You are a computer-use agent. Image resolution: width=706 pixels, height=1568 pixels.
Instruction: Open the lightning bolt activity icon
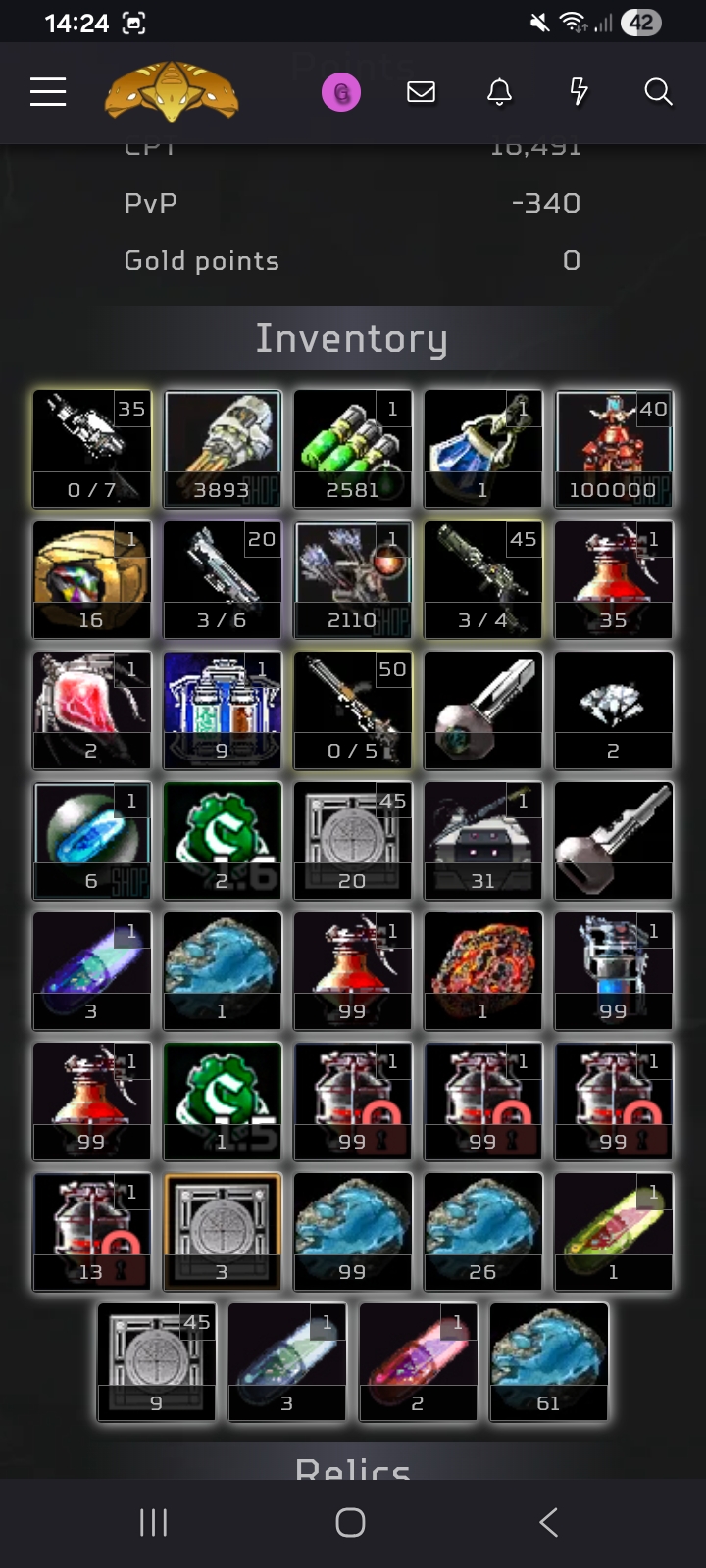coord(579,92)
